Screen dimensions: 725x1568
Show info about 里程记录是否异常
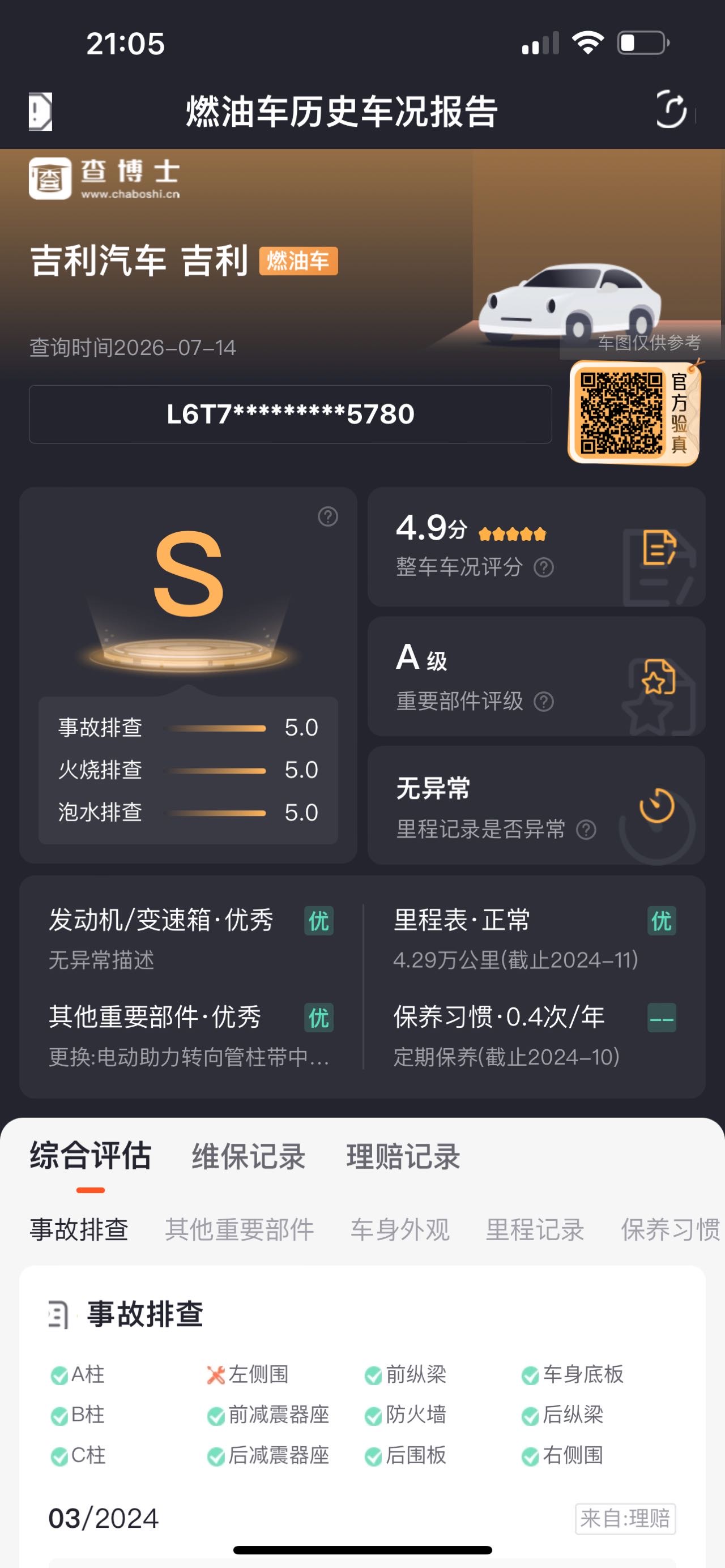click(x=586, y=830)
